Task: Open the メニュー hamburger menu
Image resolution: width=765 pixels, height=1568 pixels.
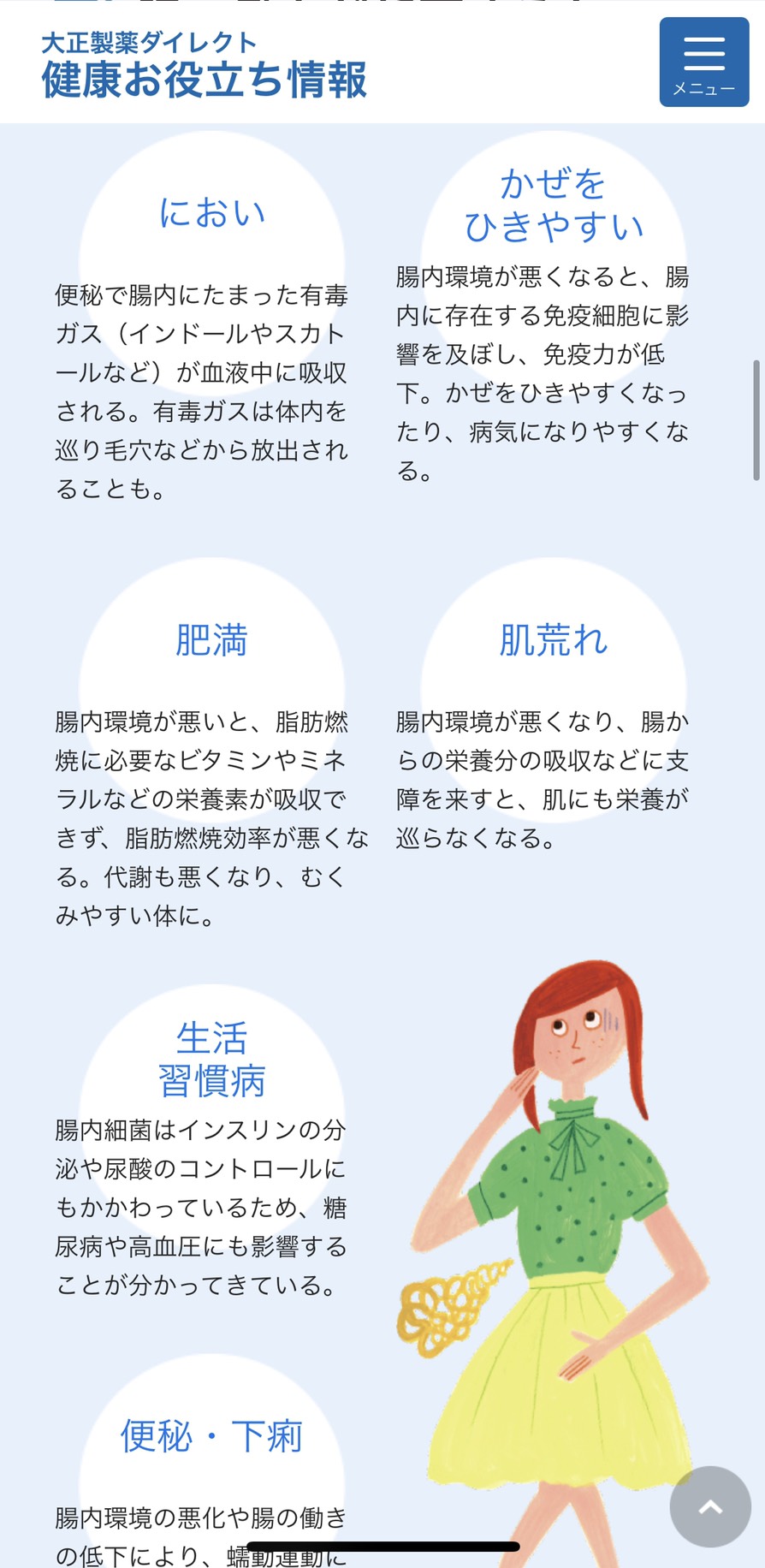Action: point(703,62)
